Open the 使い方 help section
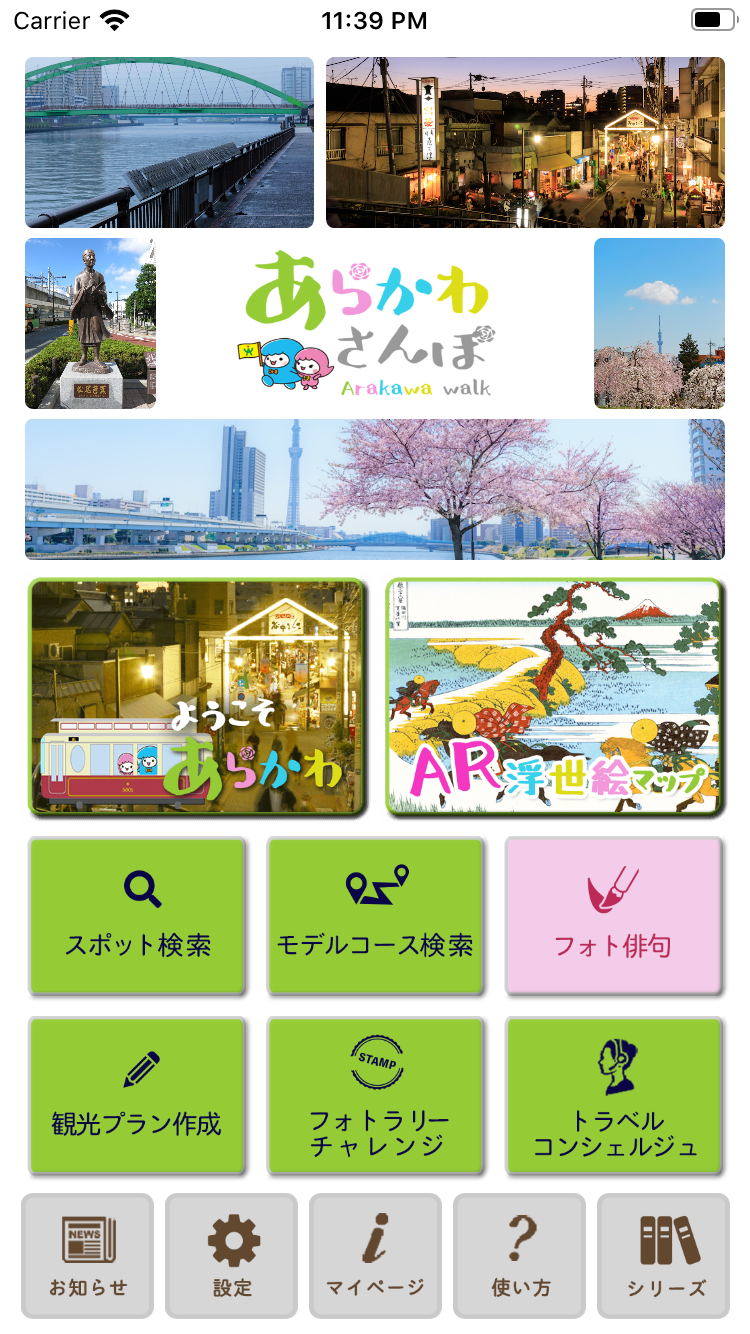 click(x=520, y=1256)
